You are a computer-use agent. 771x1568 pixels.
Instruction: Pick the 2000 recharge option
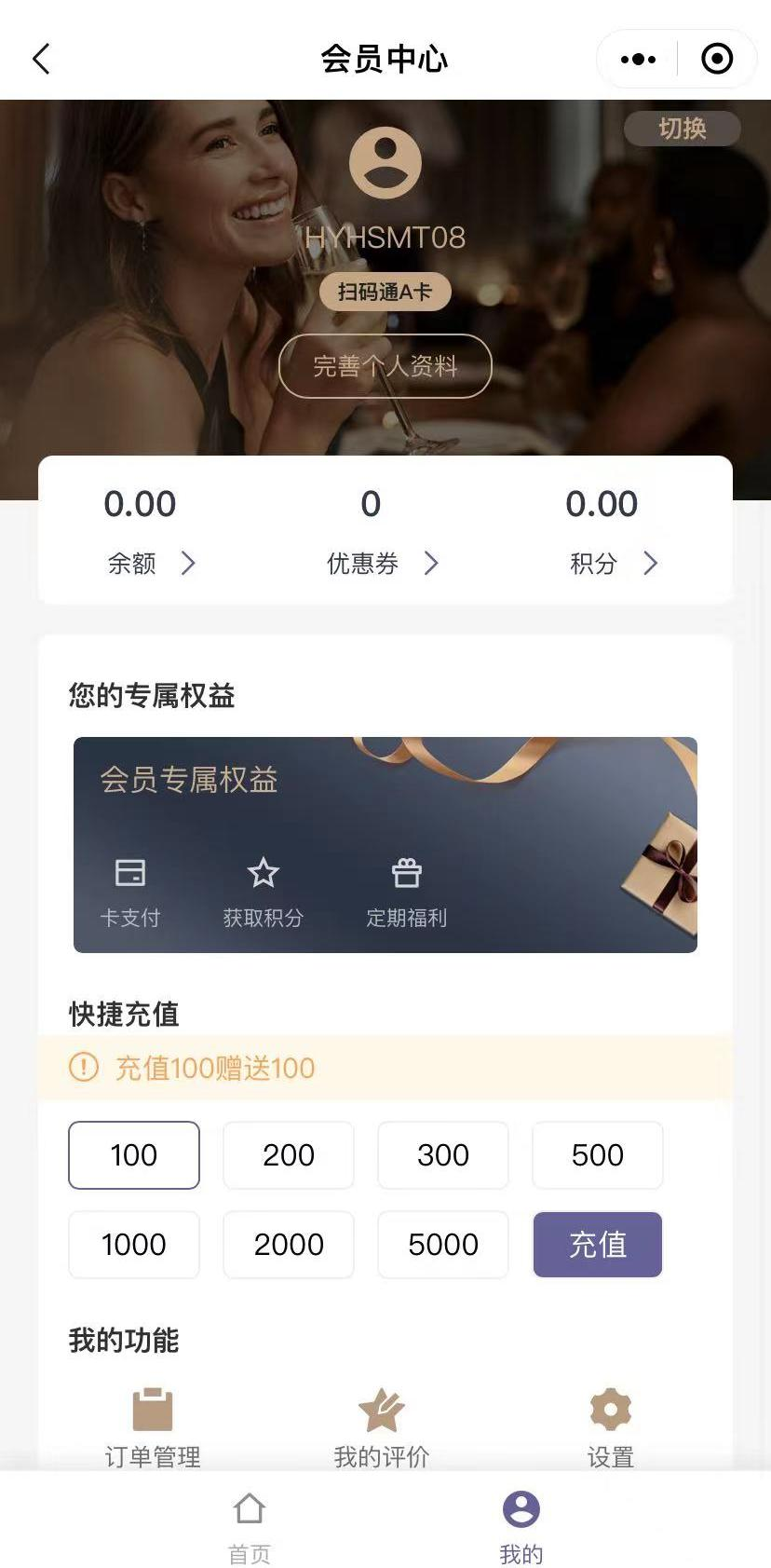click(289, 1245)
